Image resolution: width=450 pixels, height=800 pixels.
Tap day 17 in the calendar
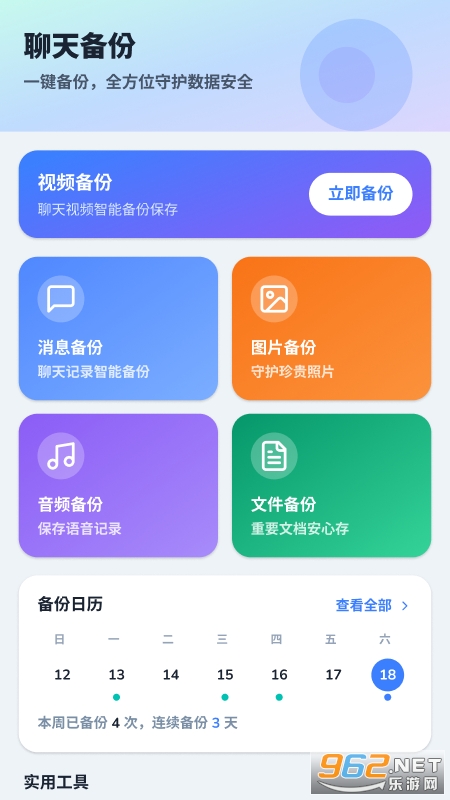(x=333, y=675)
